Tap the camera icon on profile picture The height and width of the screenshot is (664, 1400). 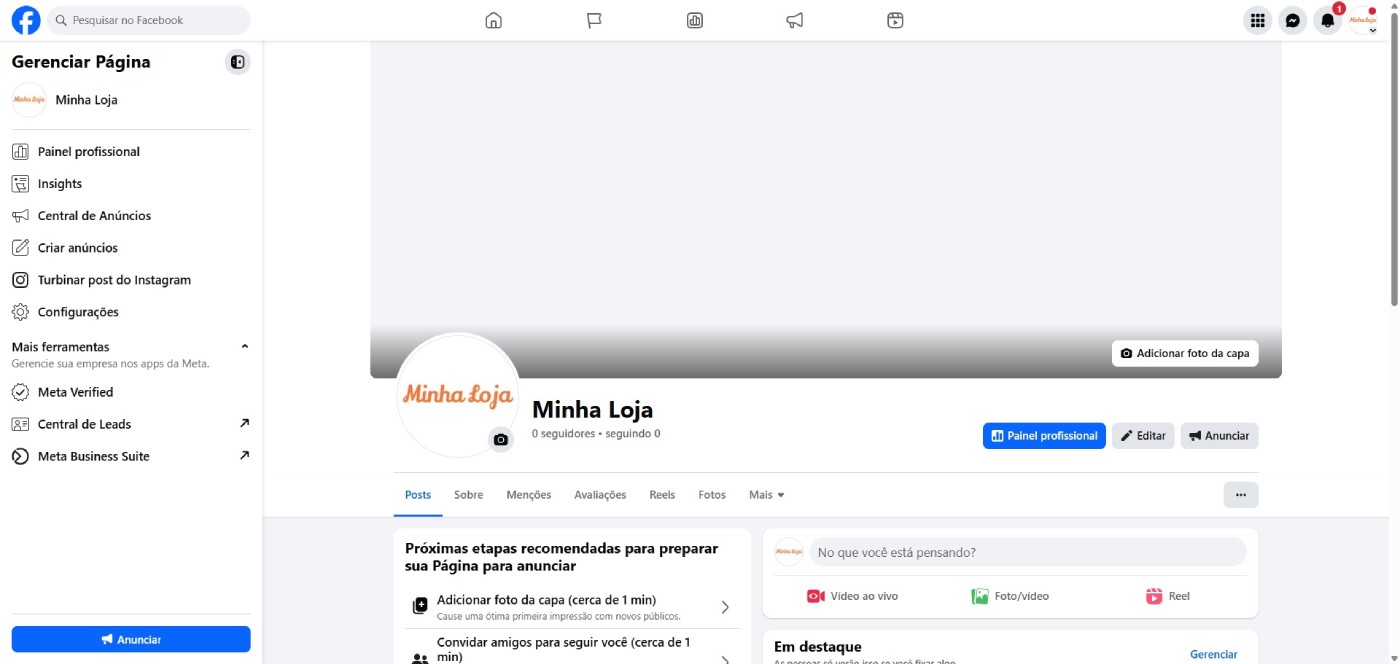pos(501,440)
